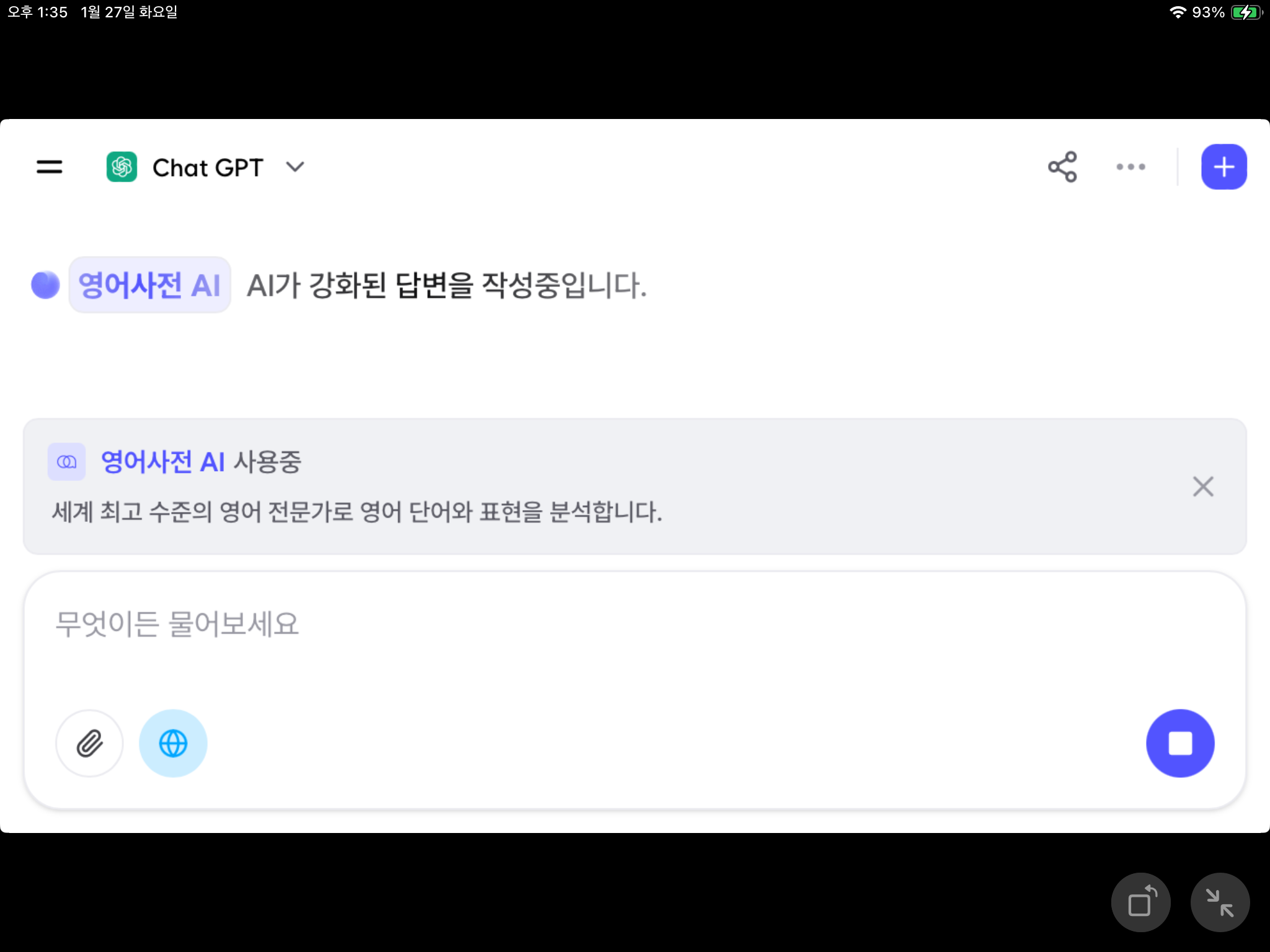
Task: Start a new chat with plus button
Action: click(x=1224, y=167)
